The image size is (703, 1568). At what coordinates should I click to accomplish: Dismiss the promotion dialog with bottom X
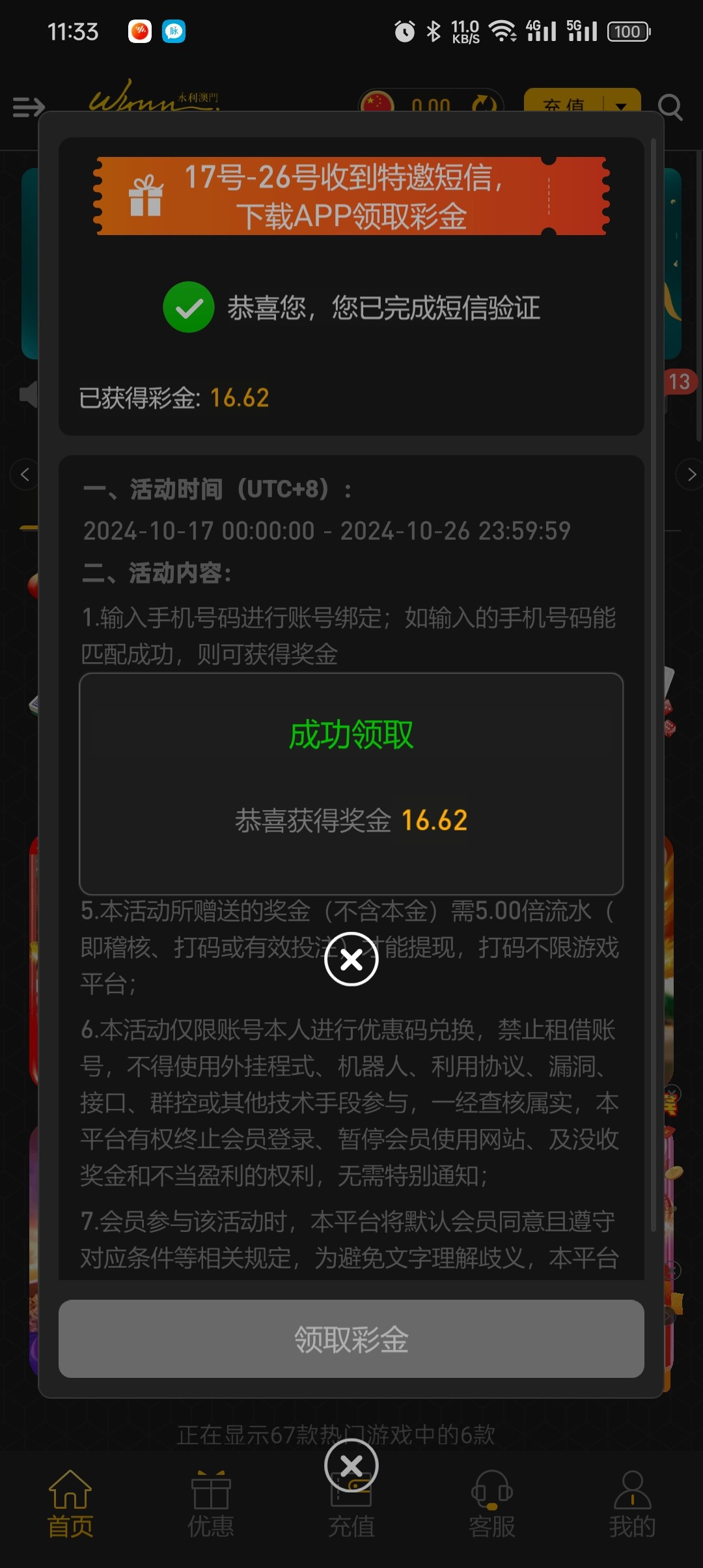(351, 1466)
